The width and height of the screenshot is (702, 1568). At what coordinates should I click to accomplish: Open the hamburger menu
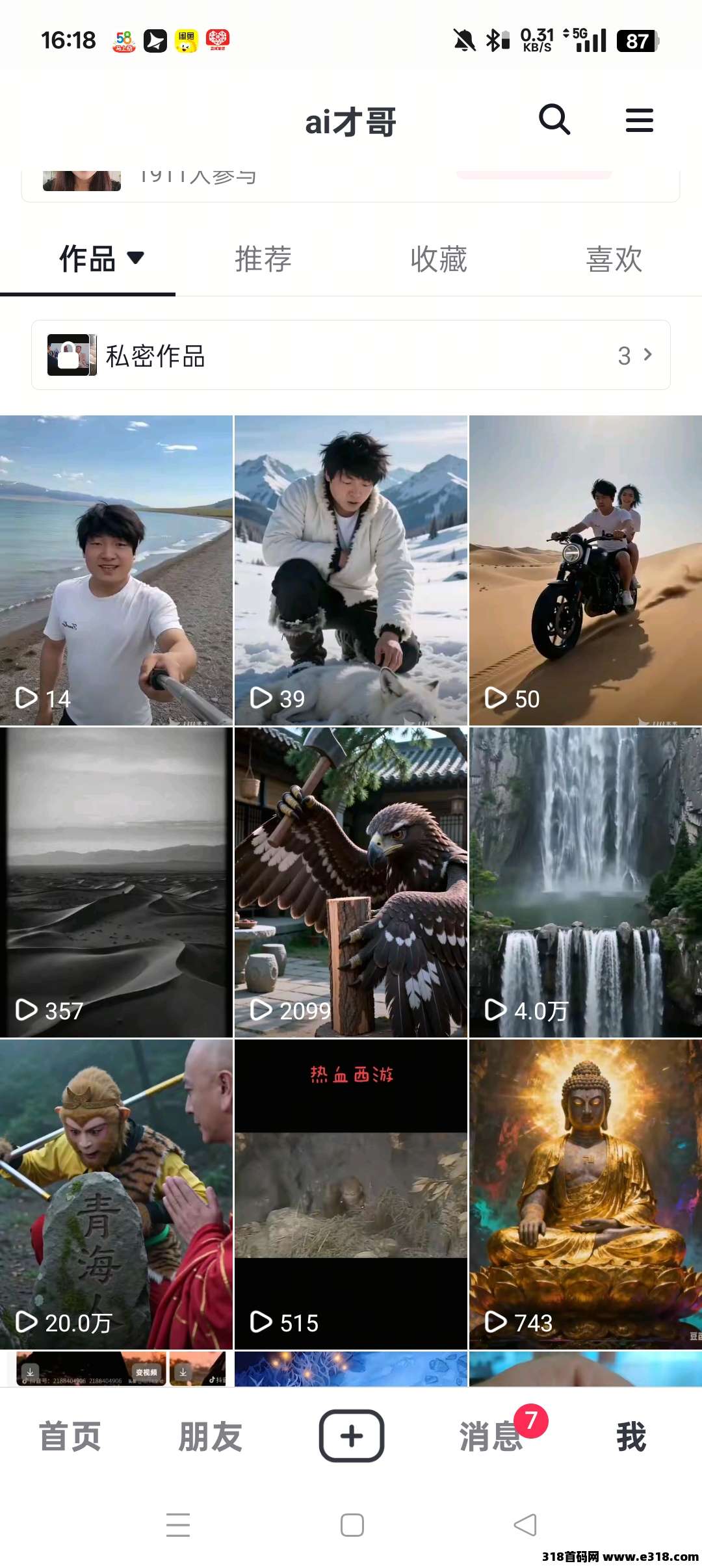click(x=639, y=120)
